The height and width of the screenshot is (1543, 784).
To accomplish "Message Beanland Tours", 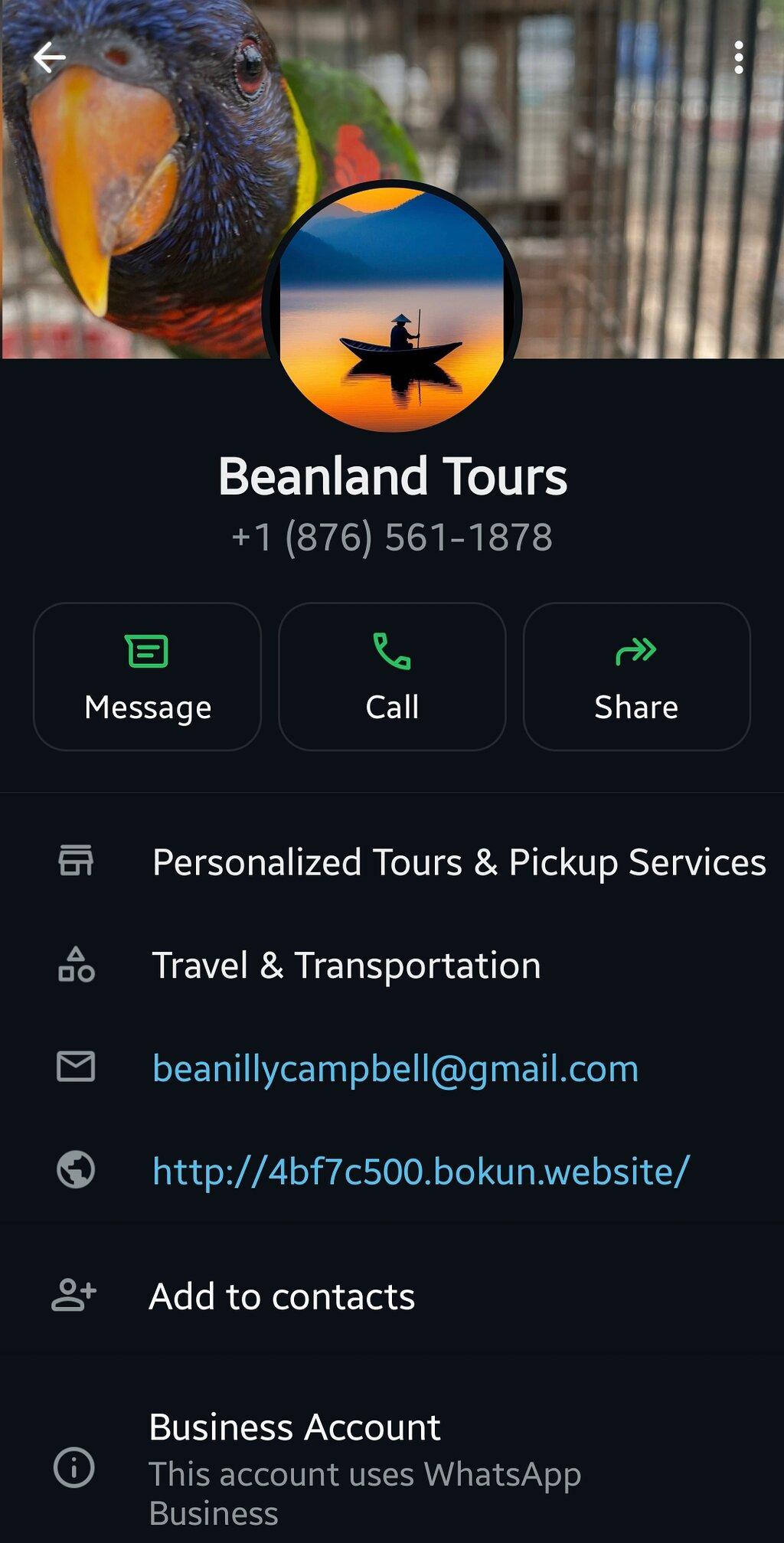I will pos(147,676).
